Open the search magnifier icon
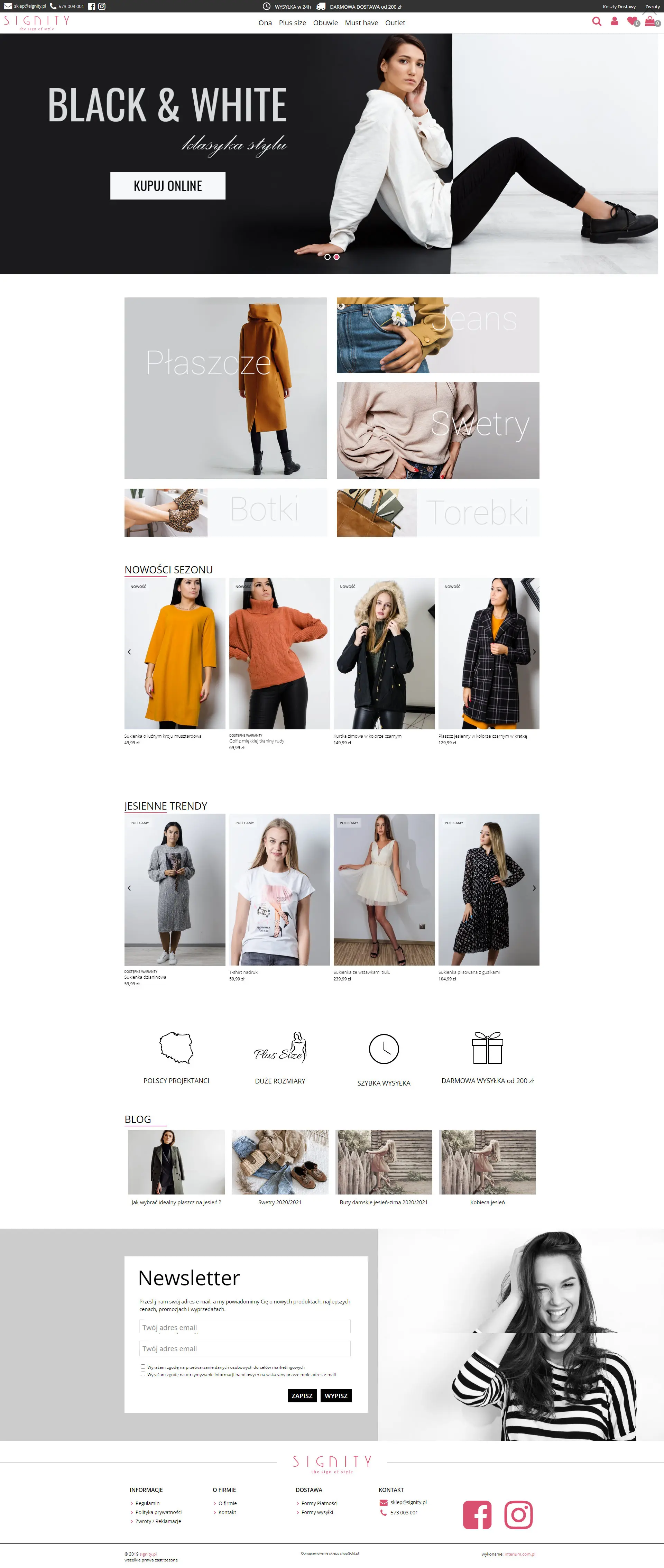This screenshot has height=1568, width=664. coord(597,21)
